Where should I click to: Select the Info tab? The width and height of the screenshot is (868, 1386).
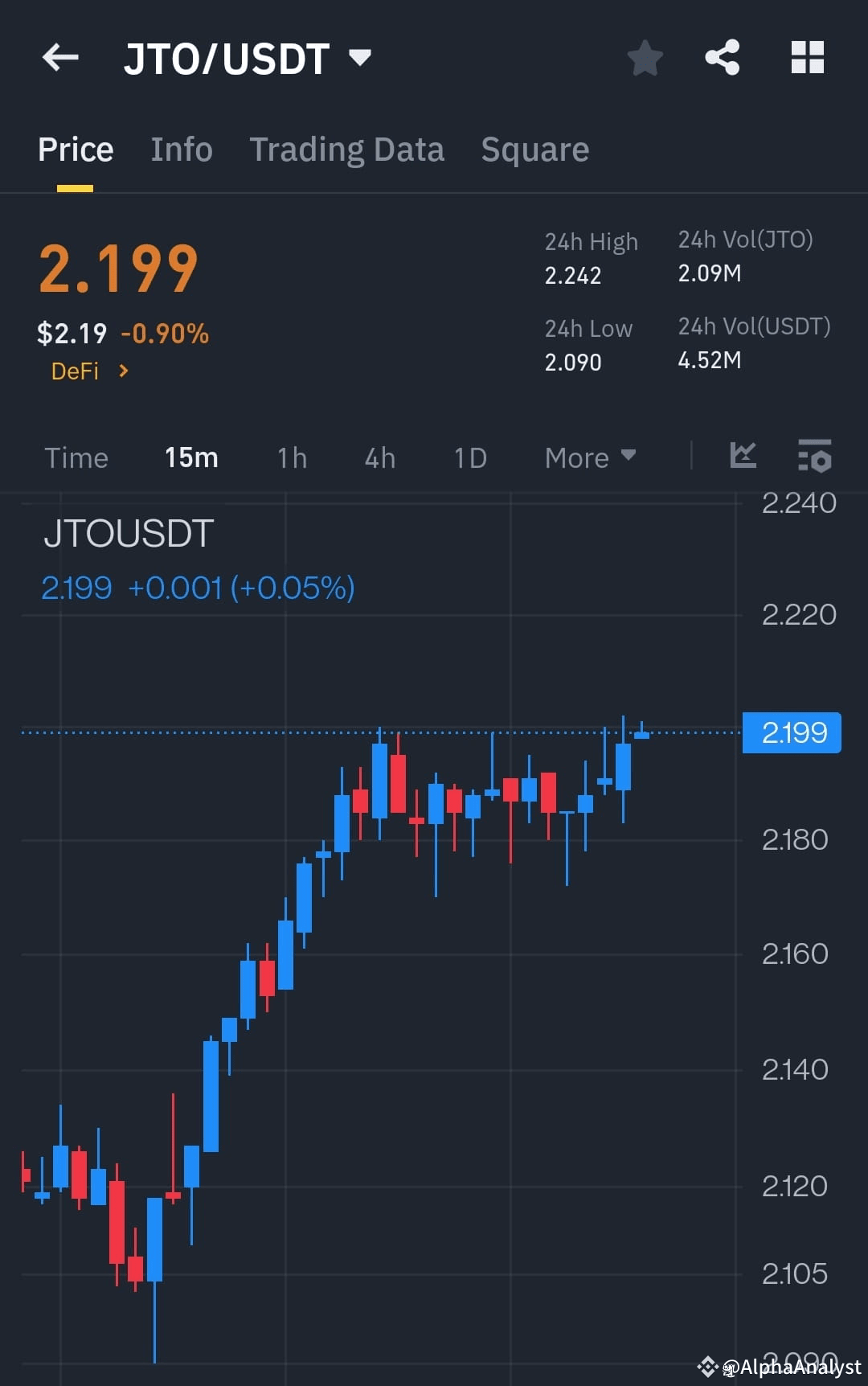point(181,149)
